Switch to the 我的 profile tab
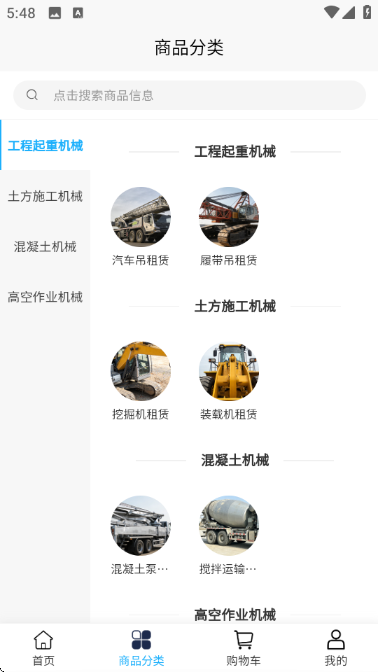The height and width of the screenshot is (672, 378). point(336,648)
